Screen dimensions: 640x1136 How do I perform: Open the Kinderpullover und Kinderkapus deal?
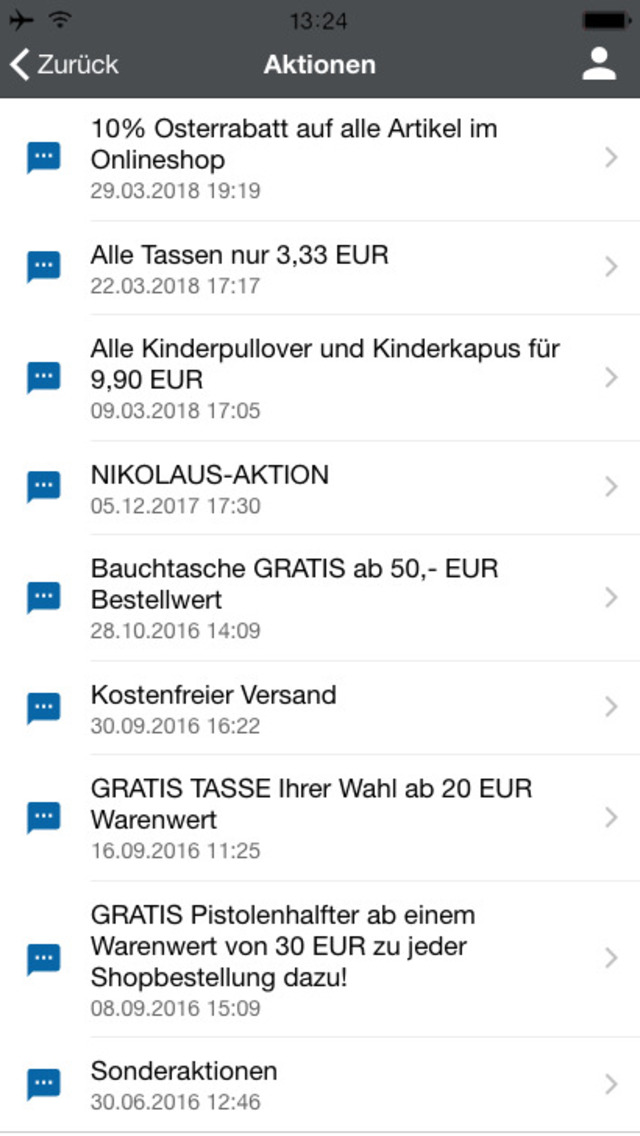(320, 378)
